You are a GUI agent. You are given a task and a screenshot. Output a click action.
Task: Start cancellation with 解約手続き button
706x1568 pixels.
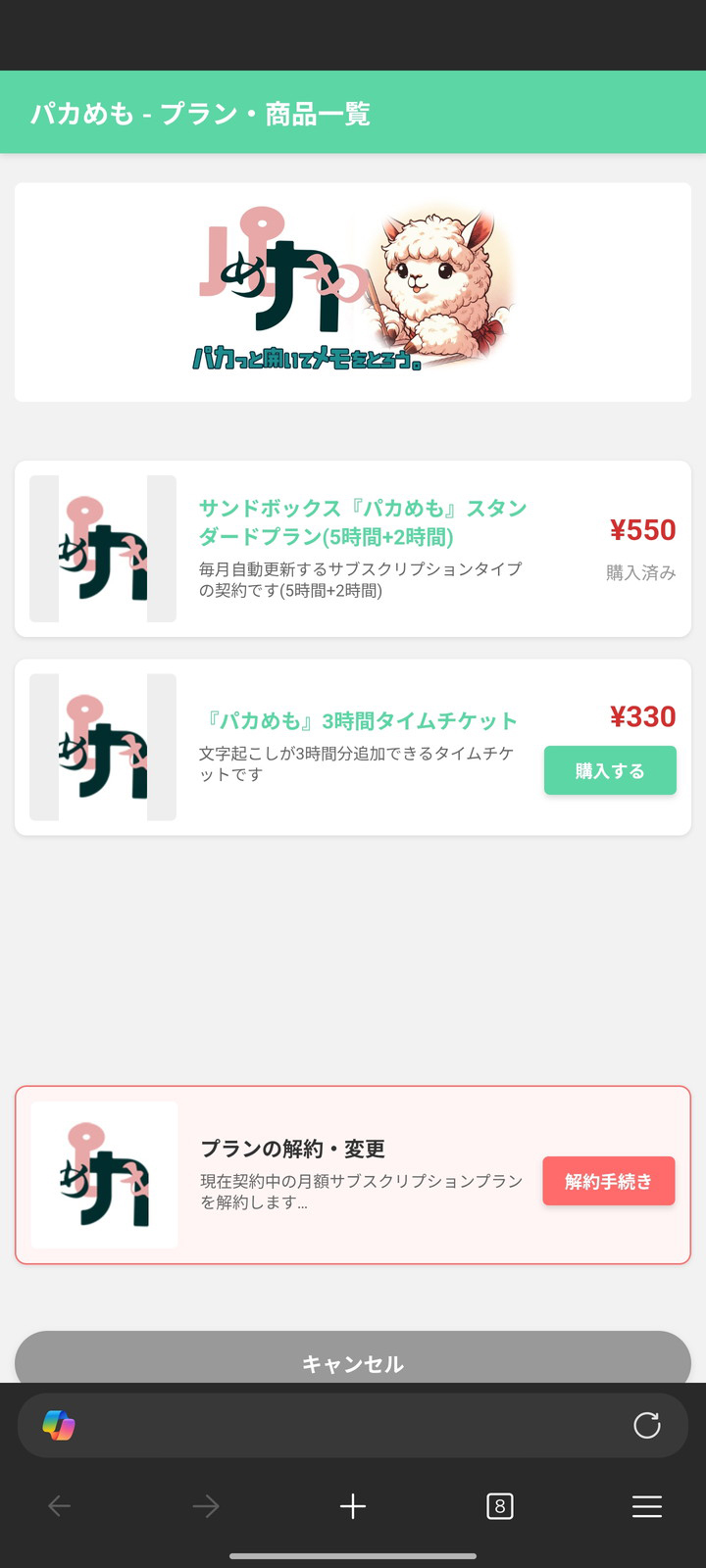pos(608,1181)
